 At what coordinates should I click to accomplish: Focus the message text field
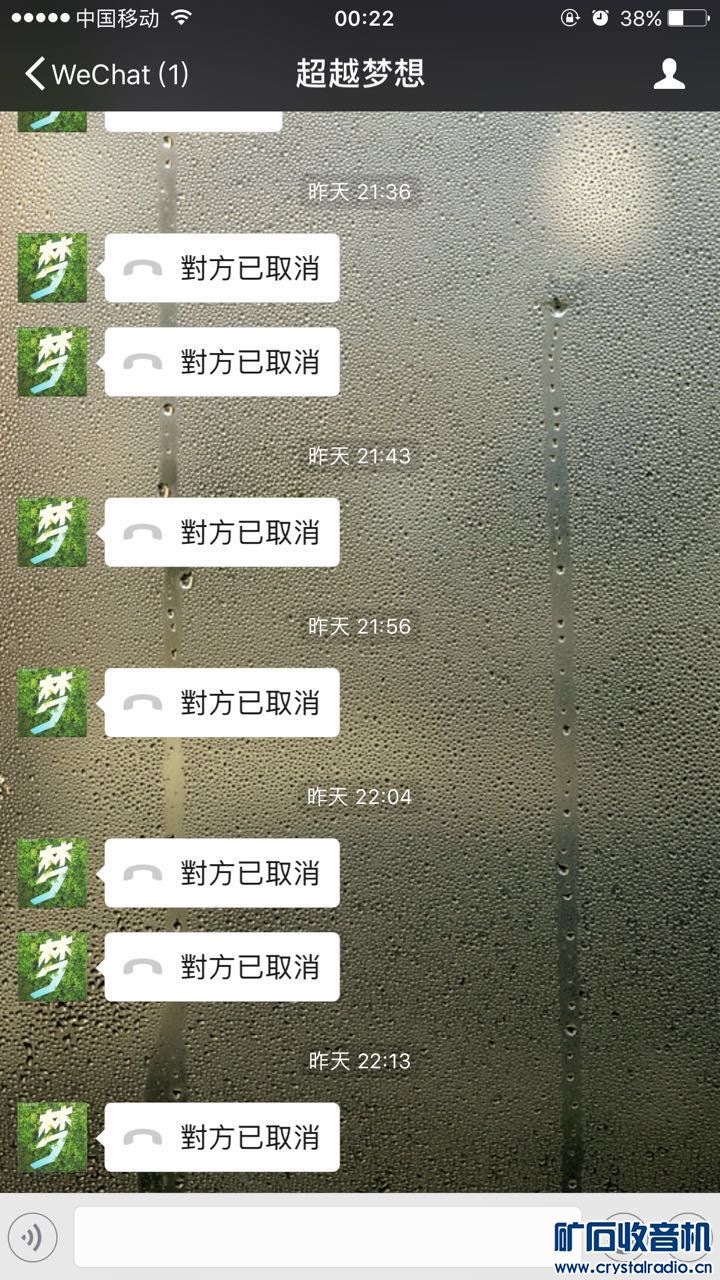coord(325,1238)
